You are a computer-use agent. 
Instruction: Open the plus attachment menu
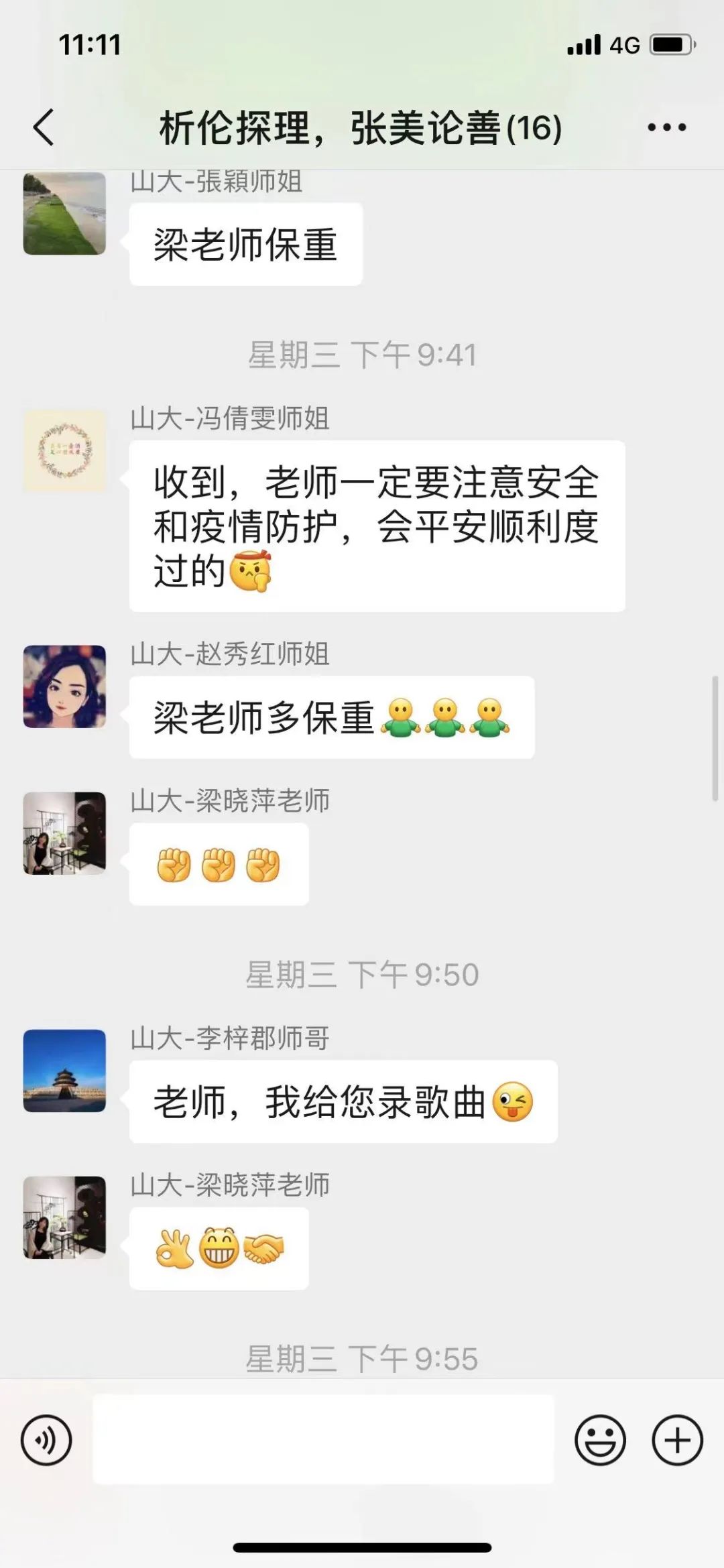[677, 1439]
